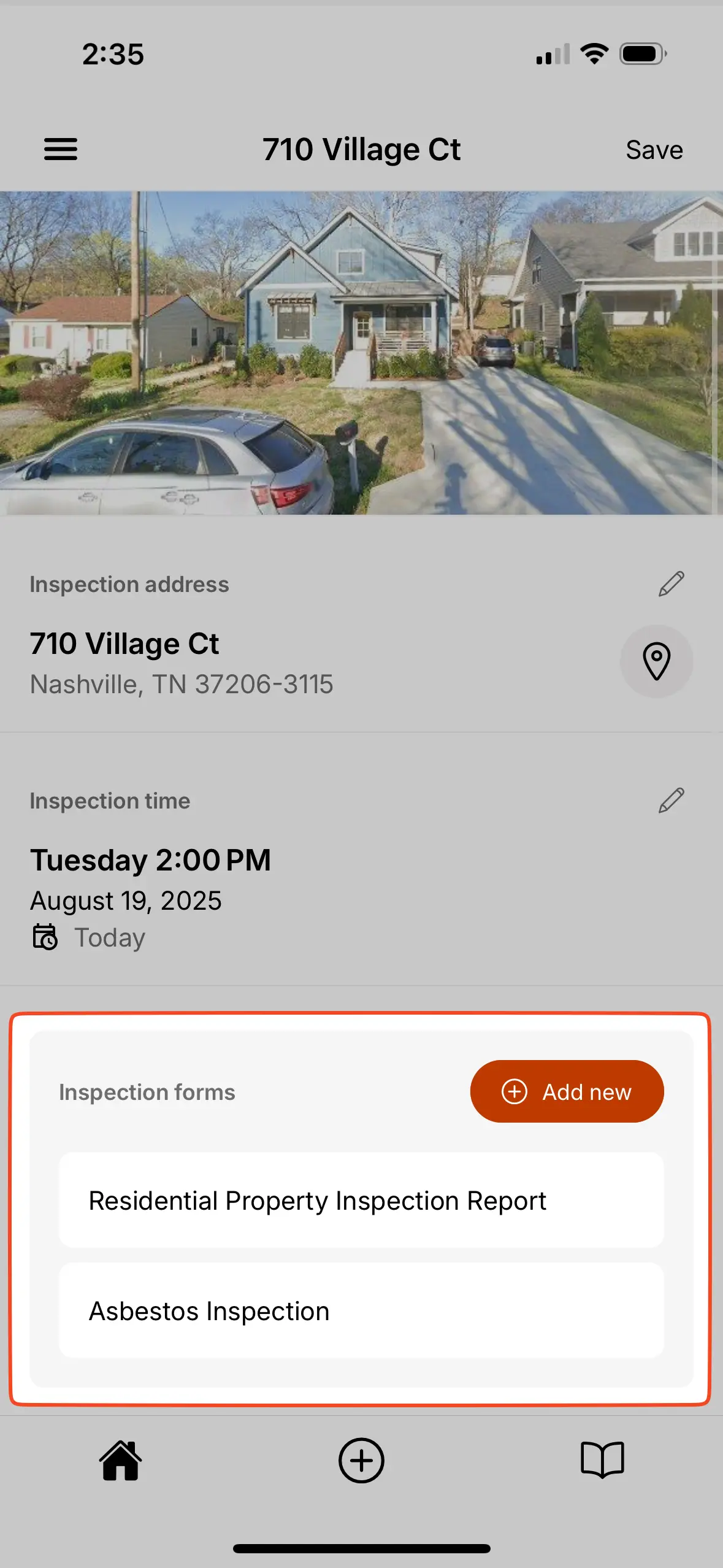
Task: Save the inspection details
Action: point(654,149)
